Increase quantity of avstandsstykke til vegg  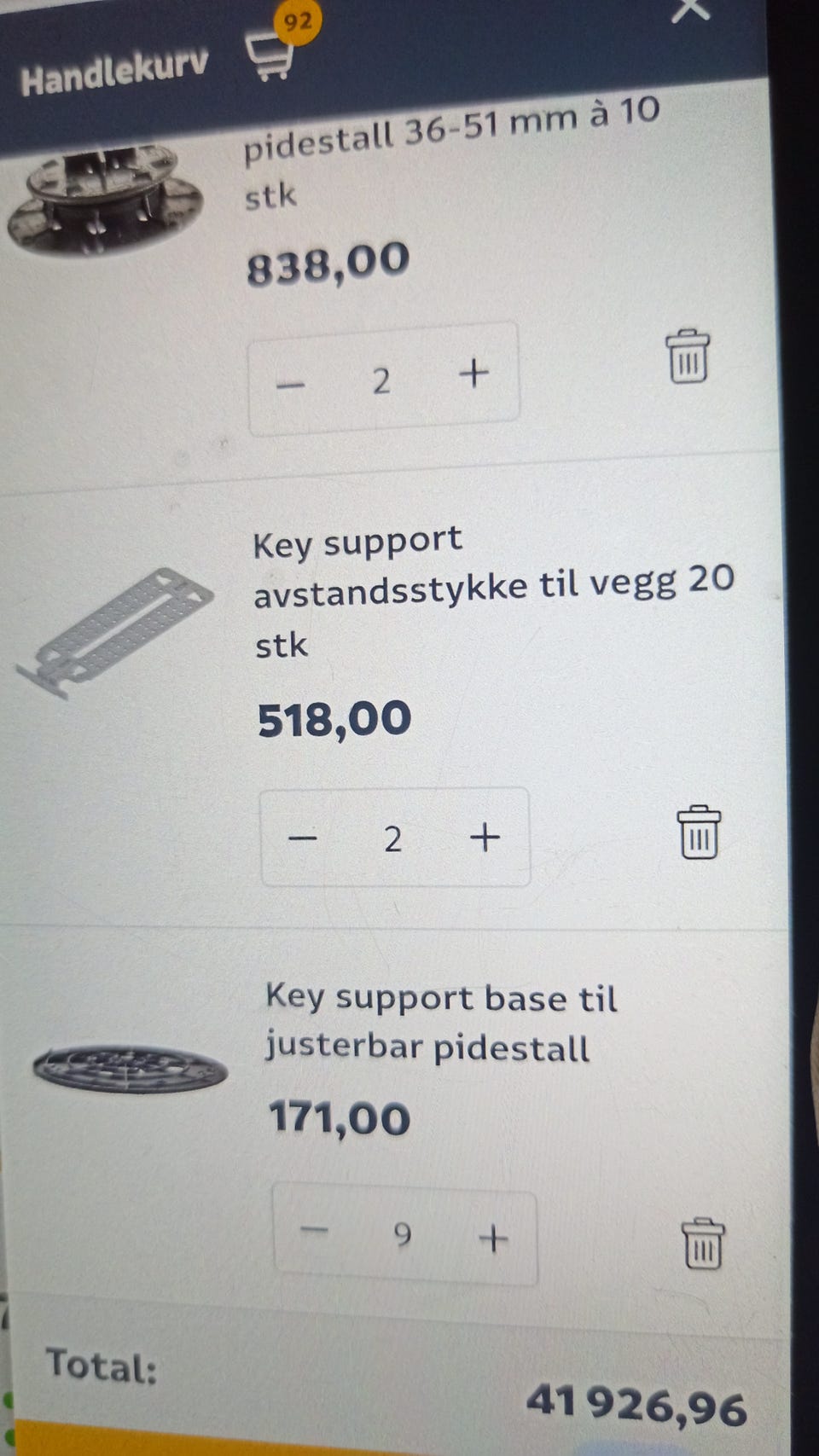[485, 837]
